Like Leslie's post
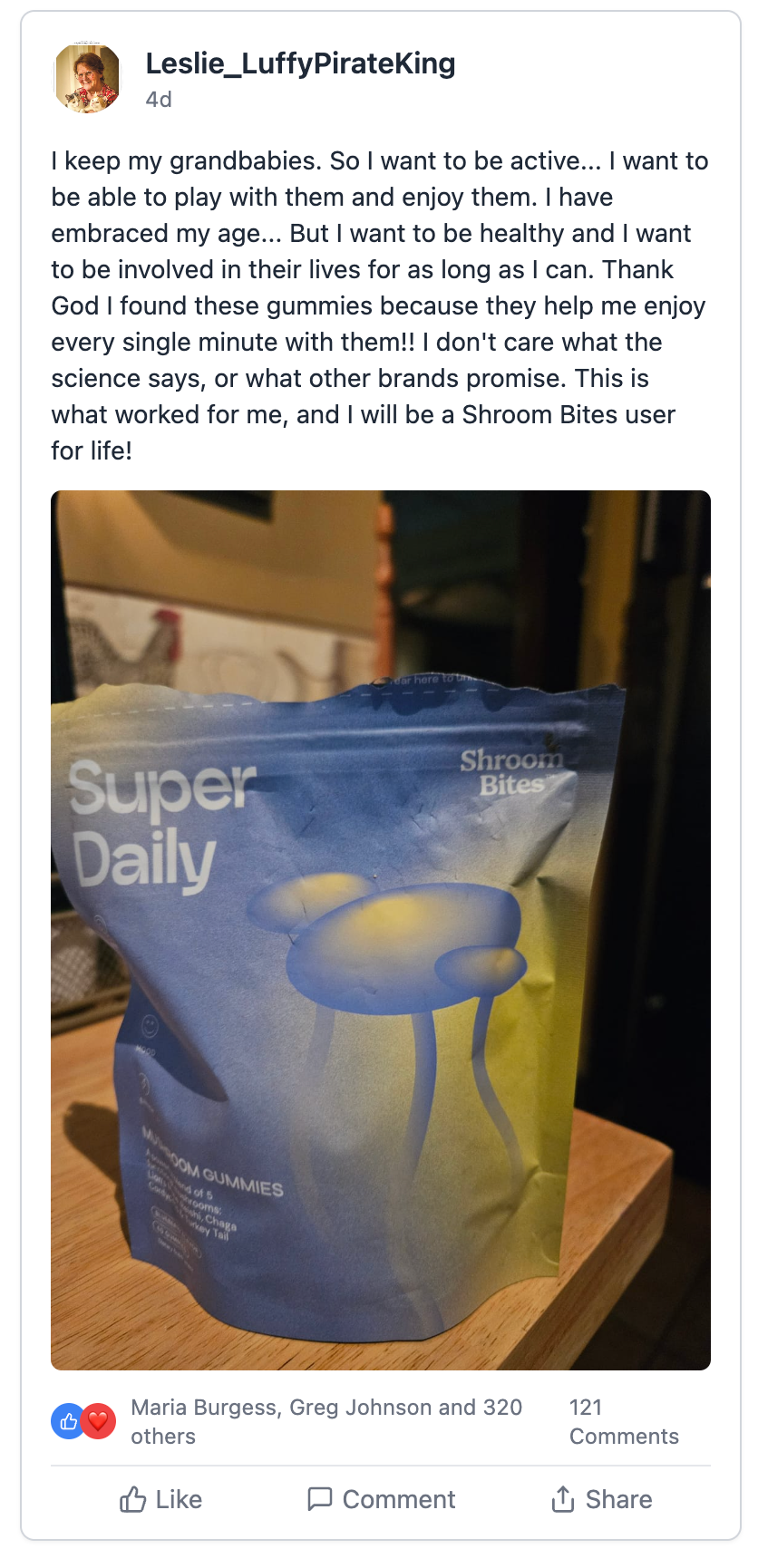This screenshot has height=1568, width=758. pyautogui.click(x=161, y=1500)
